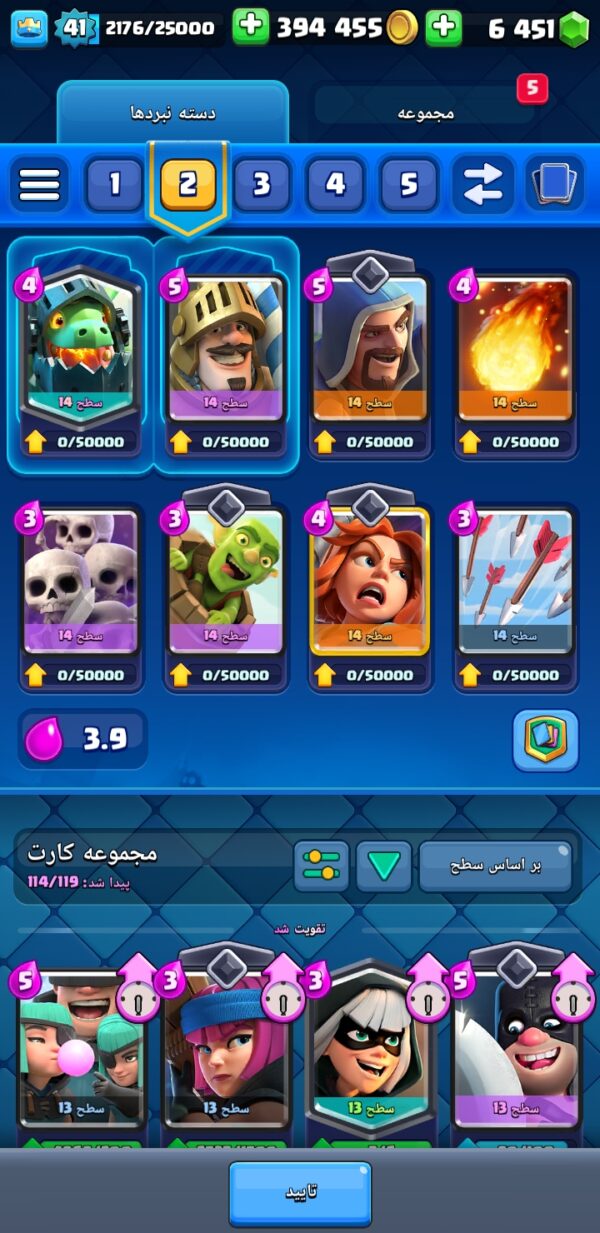
Task: Confirm with the تایید button
Action: tap(300, 1194)
